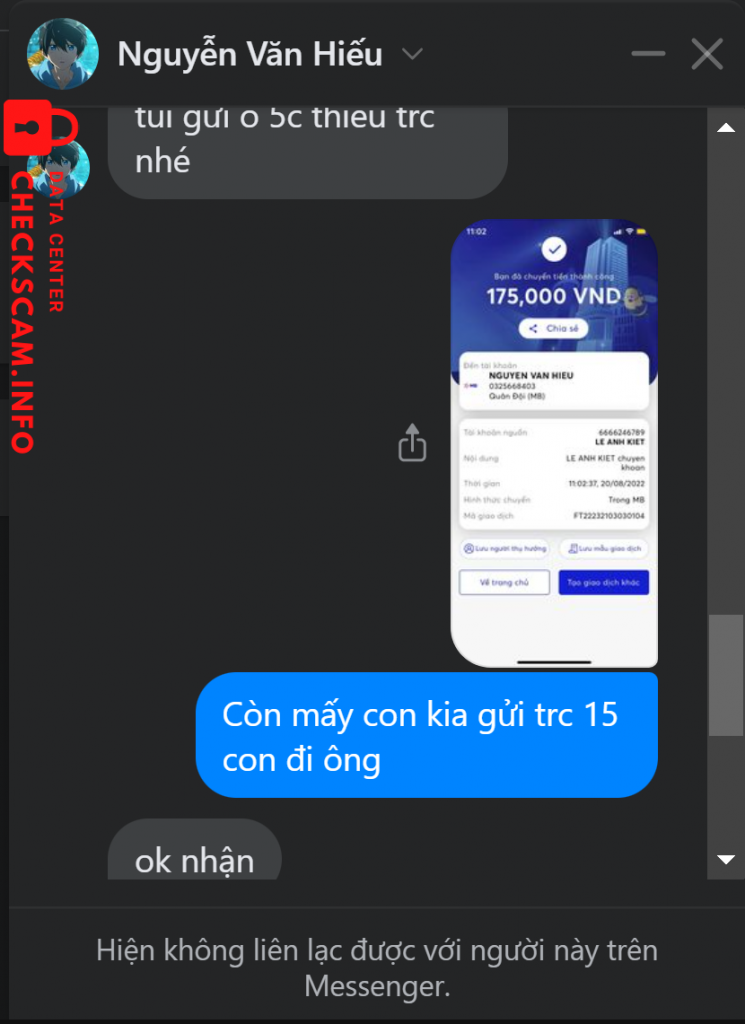Close the chat with Nguyễn Văn Hiếu

tap(707, 54)
